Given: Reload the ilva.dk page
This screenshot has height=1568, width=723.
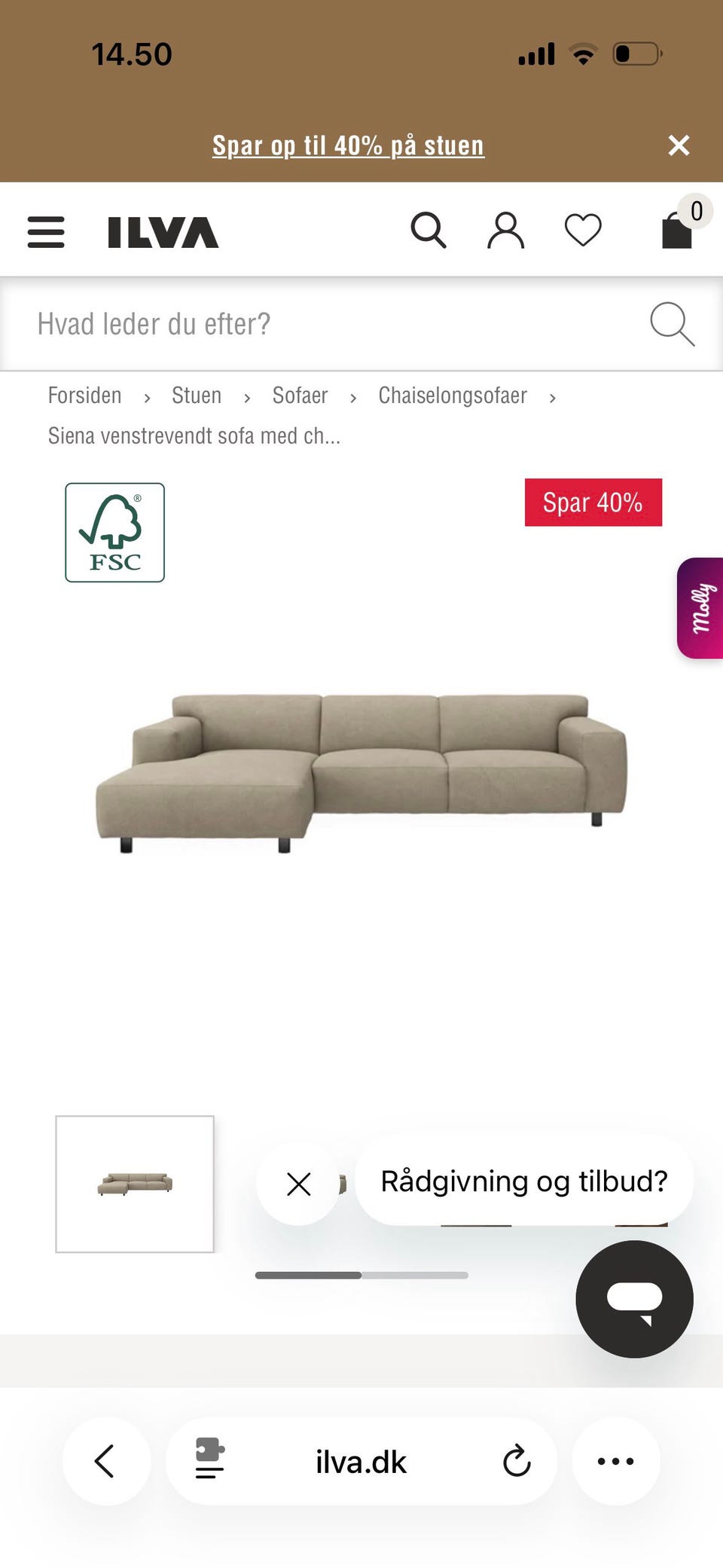Looking at the screenshot, I should [x=517, y=1461].
